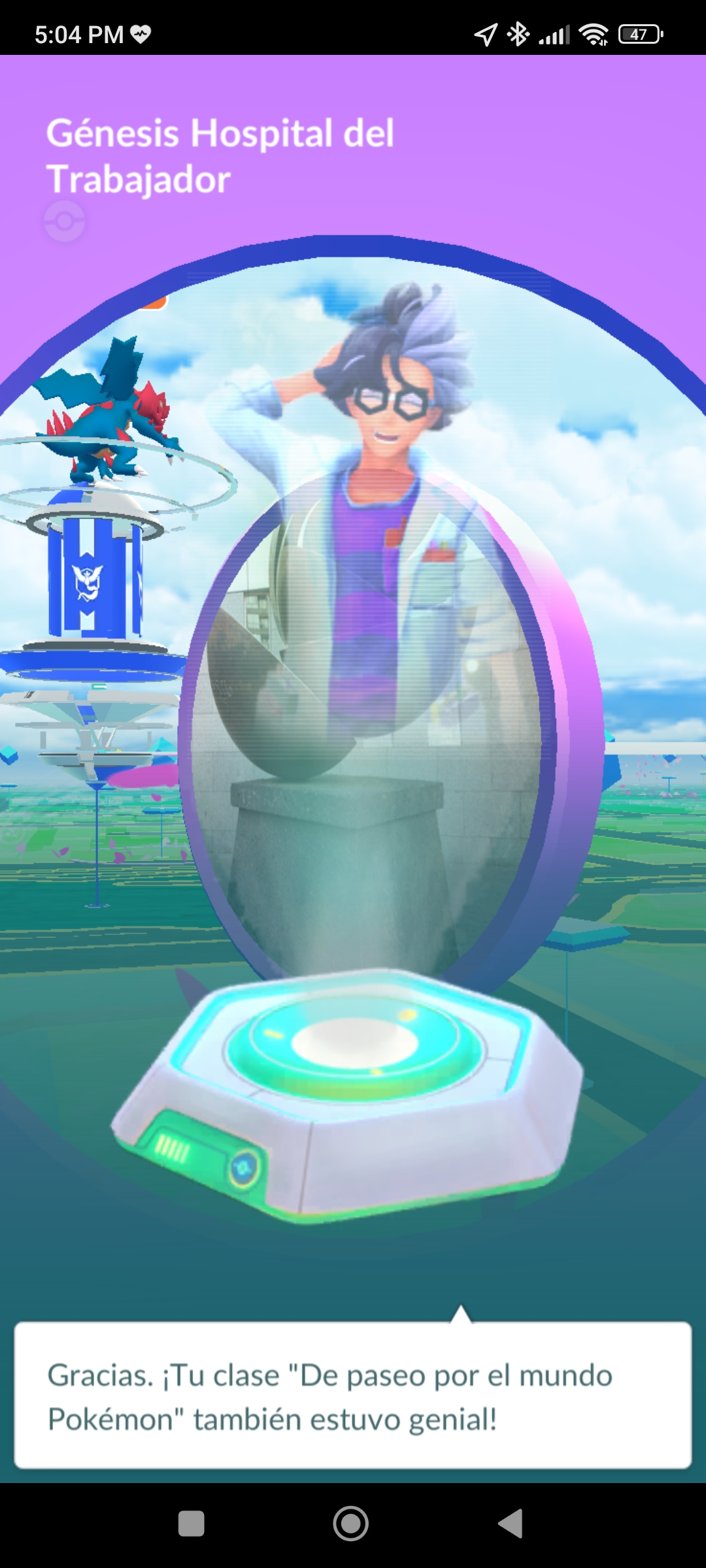
Task: Go to the home screen
Action: (351, 1524)
